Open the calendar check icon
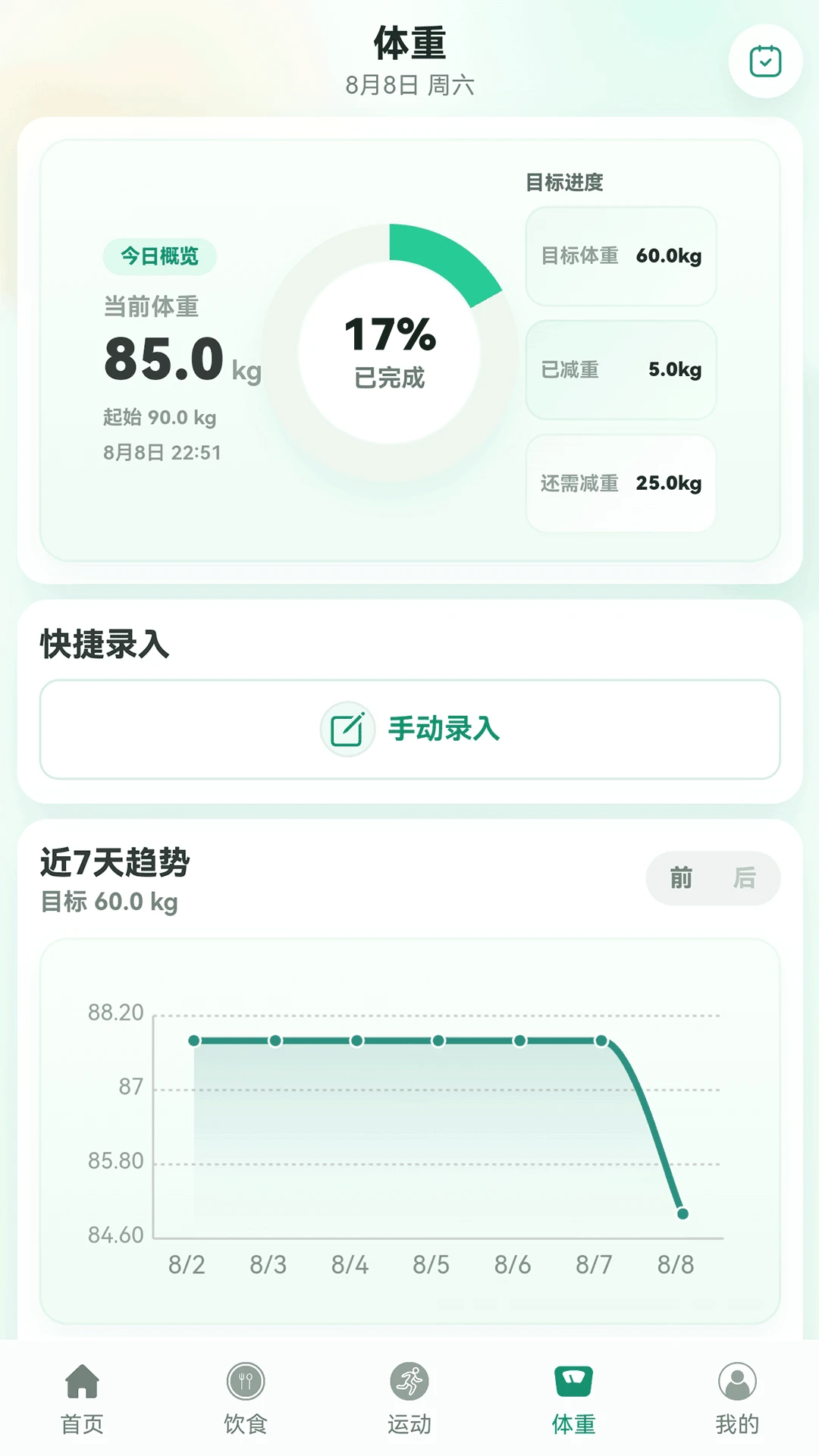 pyautogui.click(x=765, y=61)
